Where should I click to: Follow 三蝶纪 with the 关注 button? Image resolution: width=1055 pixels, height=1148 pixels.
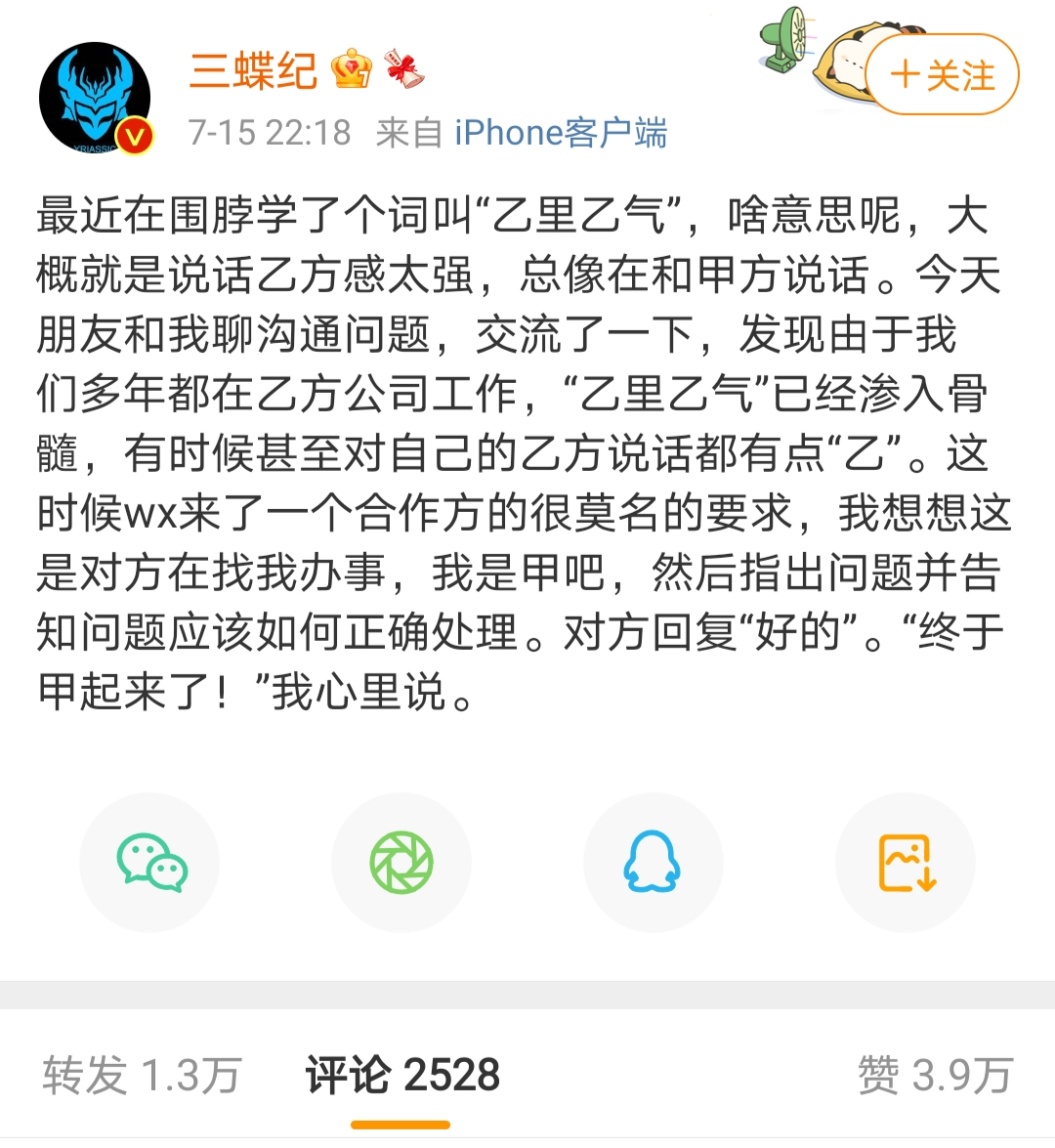point(942,75)
